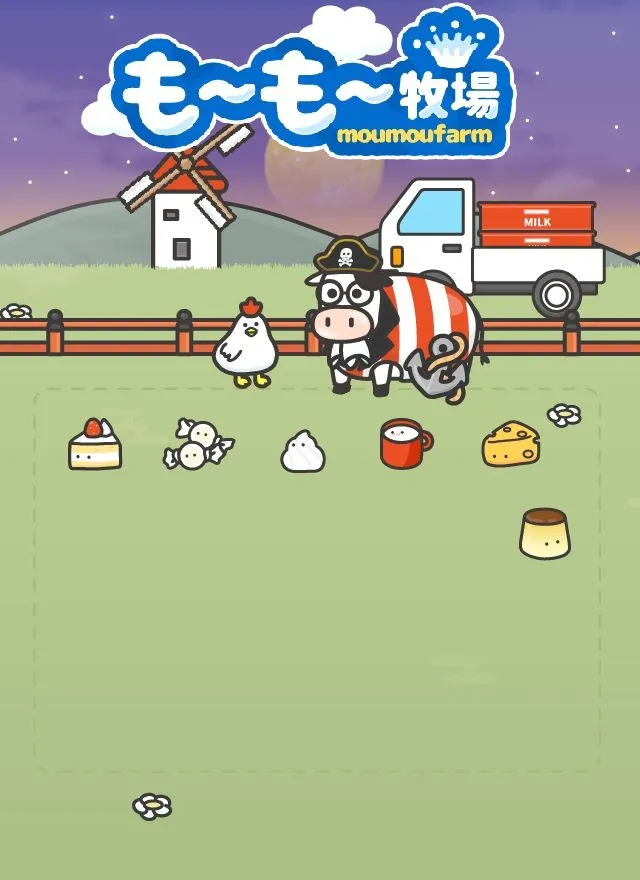Tap the cheese wedge item
The height and width of the screenshot is (880, 640).
coord(511,444)
